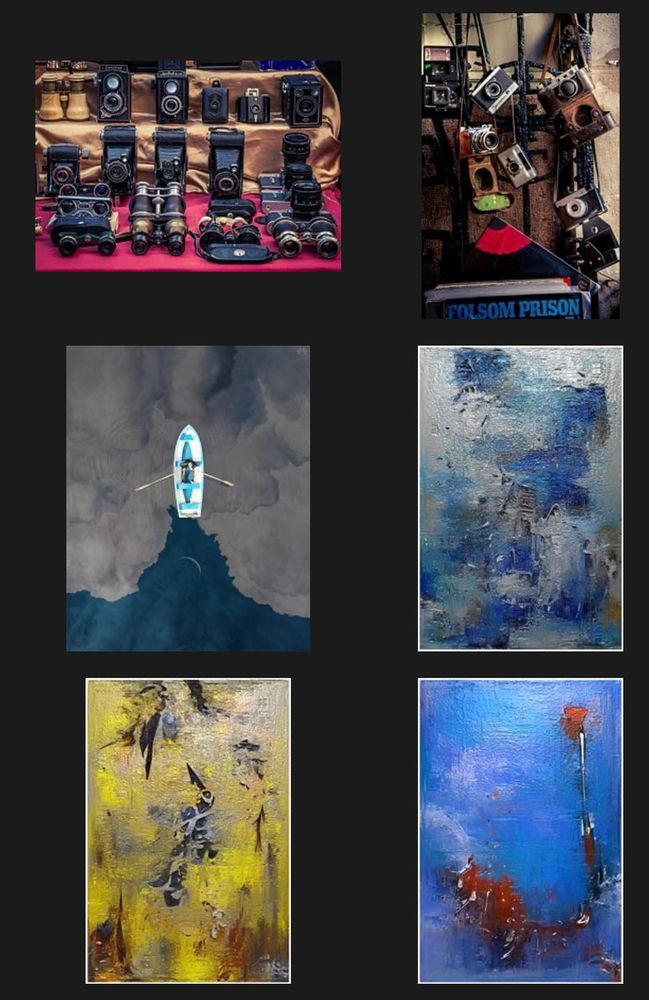Screen dimensions: 649x1000
Task: View the aerial rowboat image
Action: pos(188,498)
